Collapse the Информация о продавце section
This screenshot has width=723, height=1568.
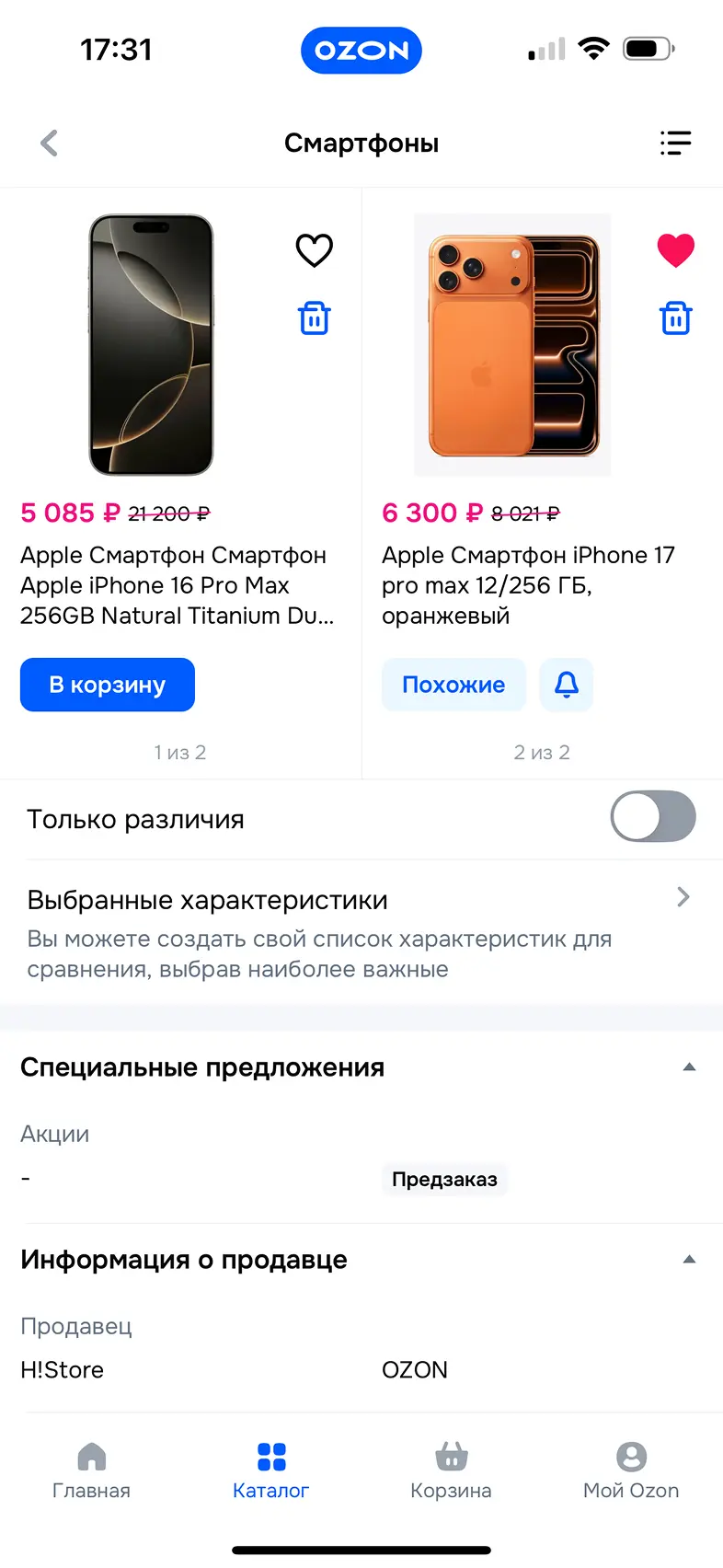click(689, 1260)
